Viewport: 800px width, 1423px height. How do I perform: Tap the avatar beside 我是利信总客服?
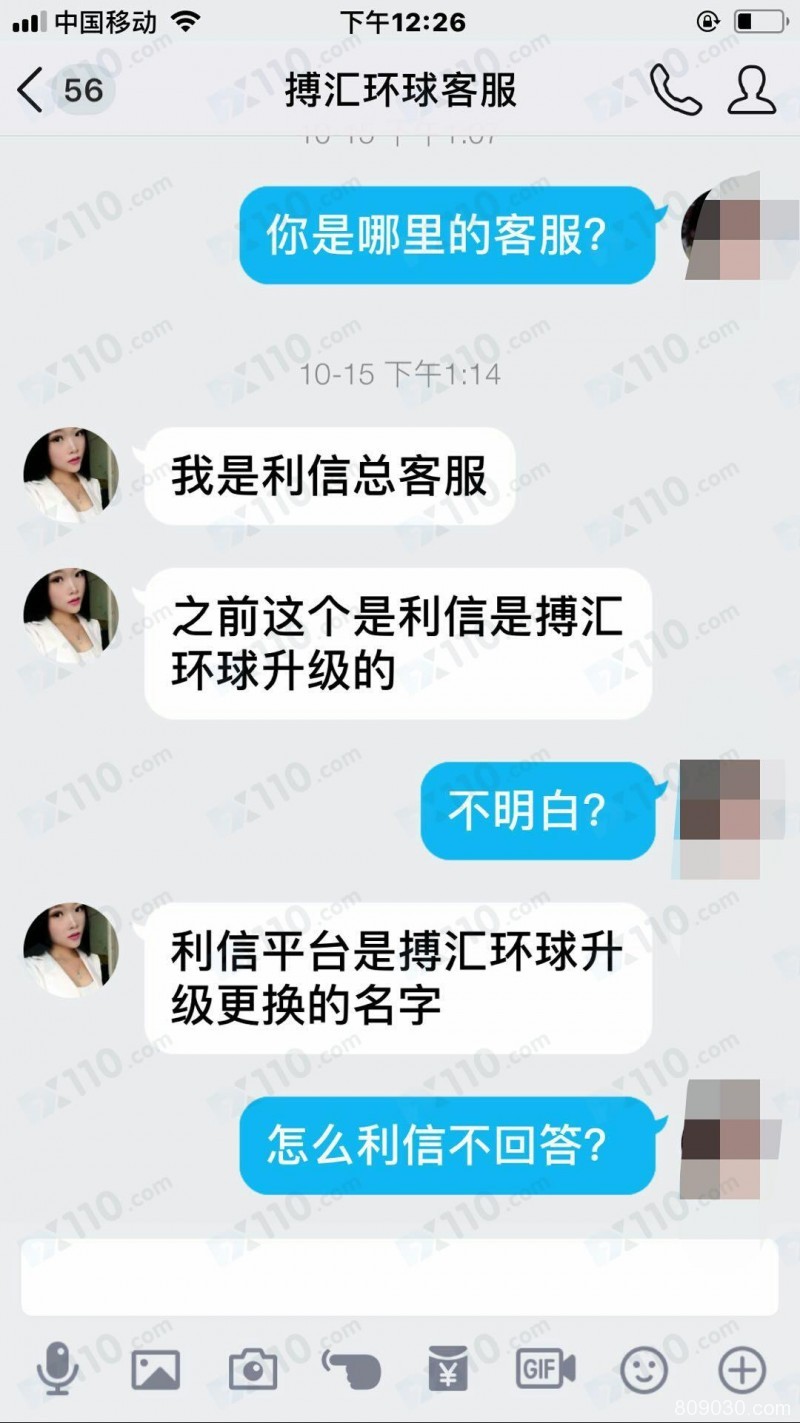point(71,476)
